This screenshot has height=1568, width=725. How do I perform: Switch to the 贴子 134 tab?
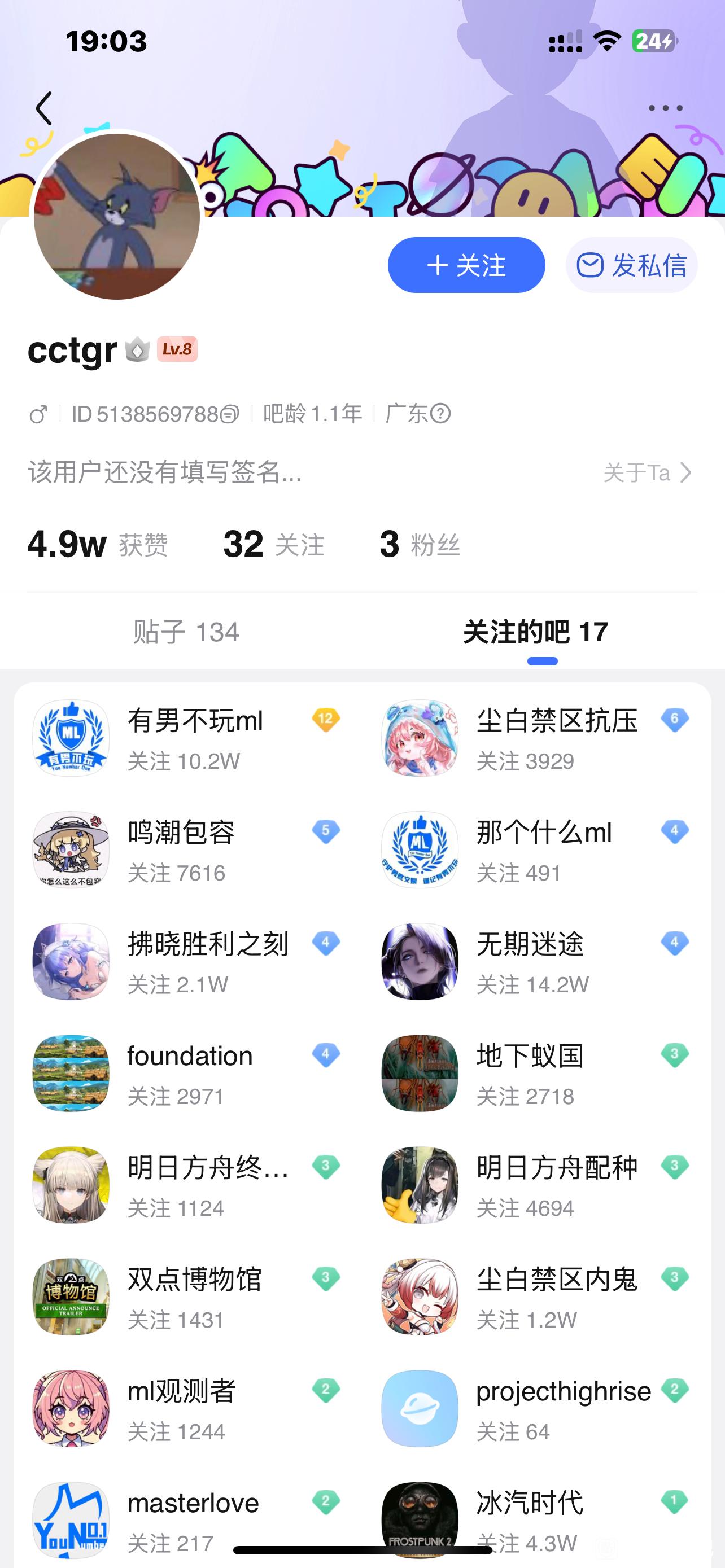pos(186,632)
